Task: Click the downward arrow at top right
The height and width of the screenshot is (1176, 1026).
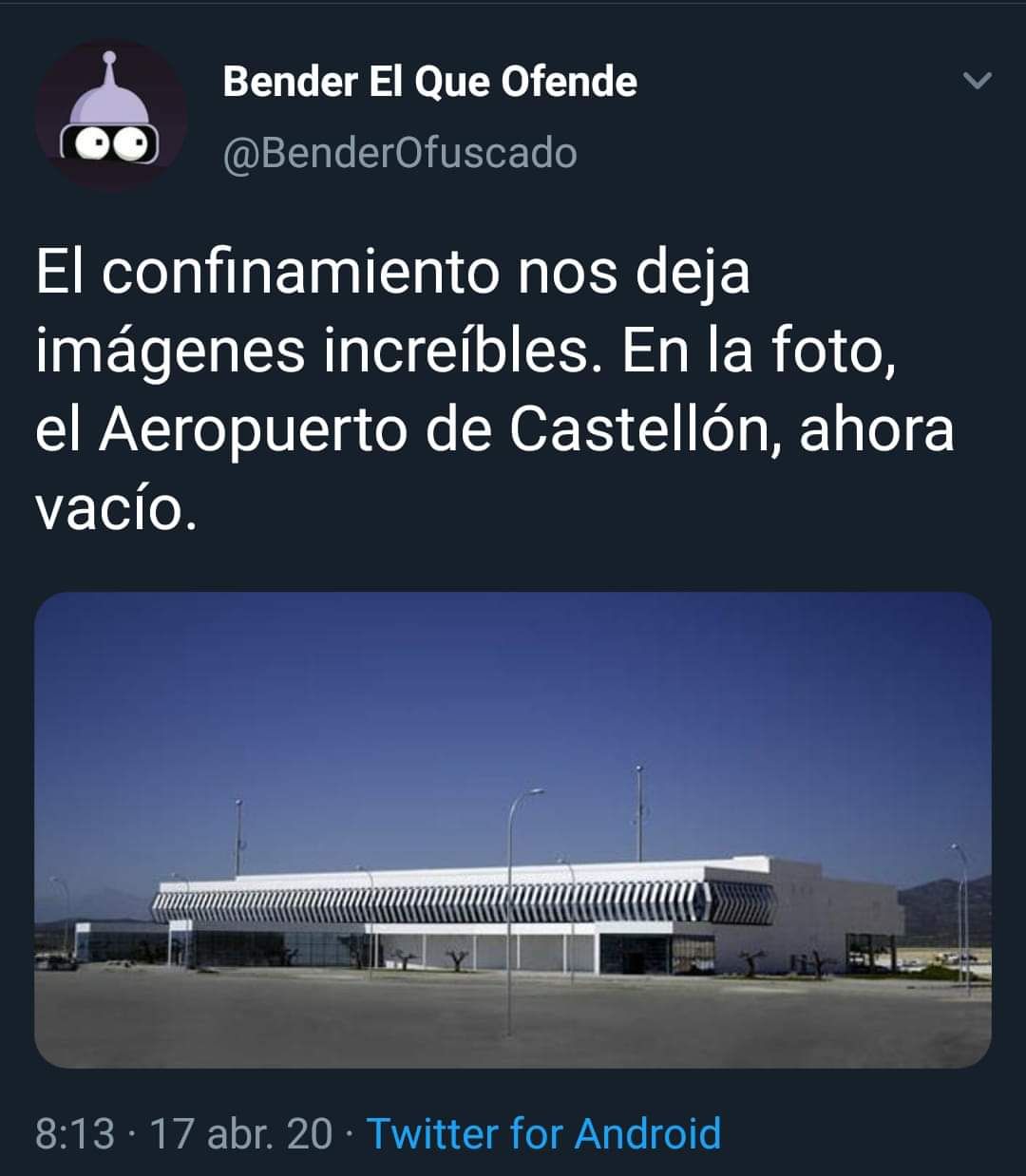Action: click(978, 81)
